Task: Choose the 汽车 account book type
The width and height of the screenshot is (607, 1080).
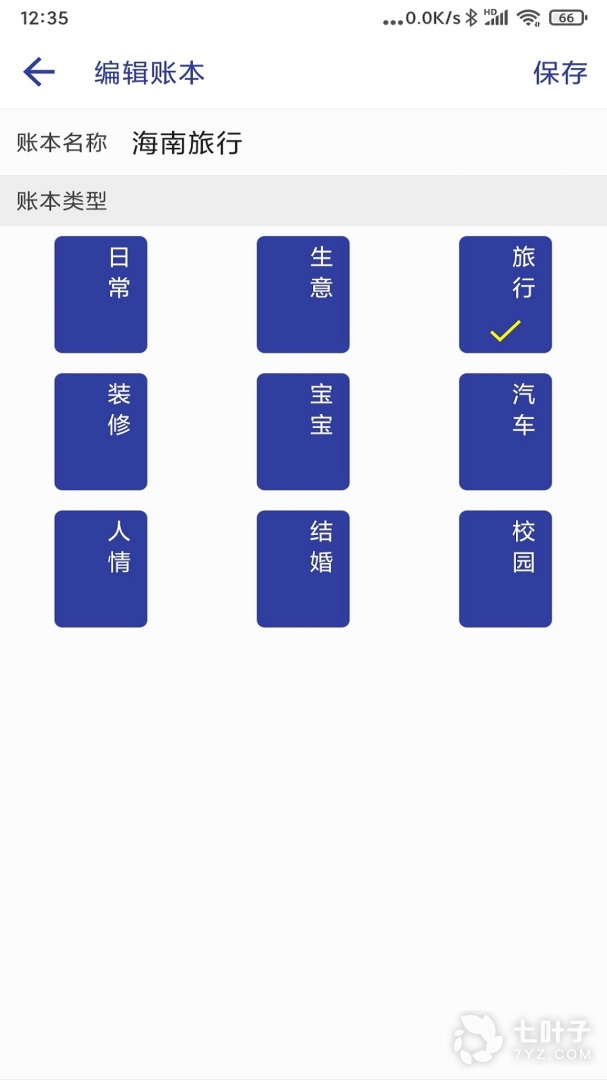Action: [505, 432]
